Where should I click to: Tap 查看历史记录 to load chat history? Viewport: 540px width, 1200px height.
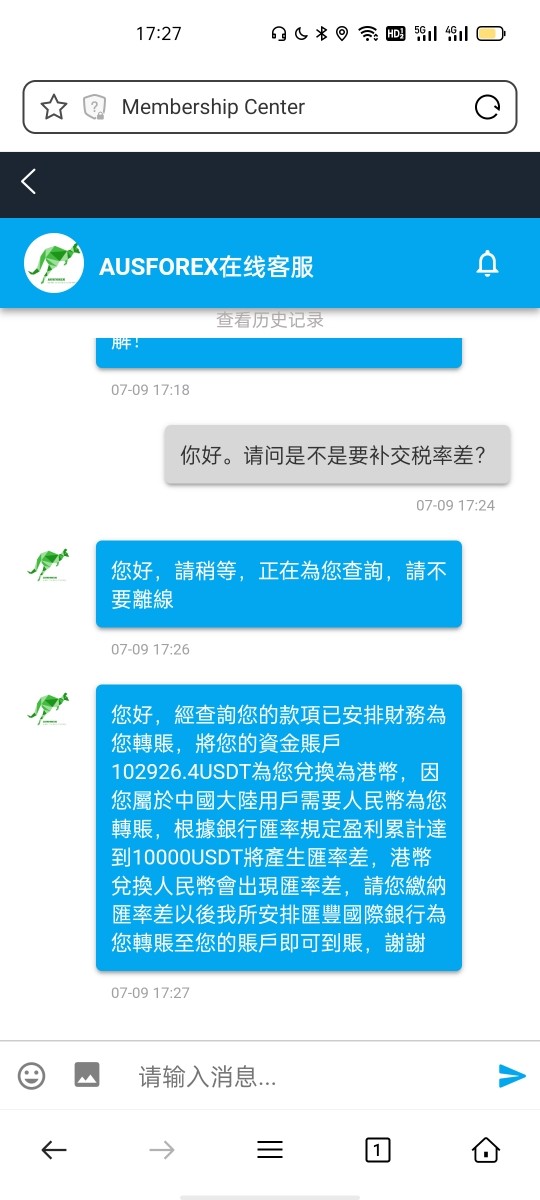270,320
